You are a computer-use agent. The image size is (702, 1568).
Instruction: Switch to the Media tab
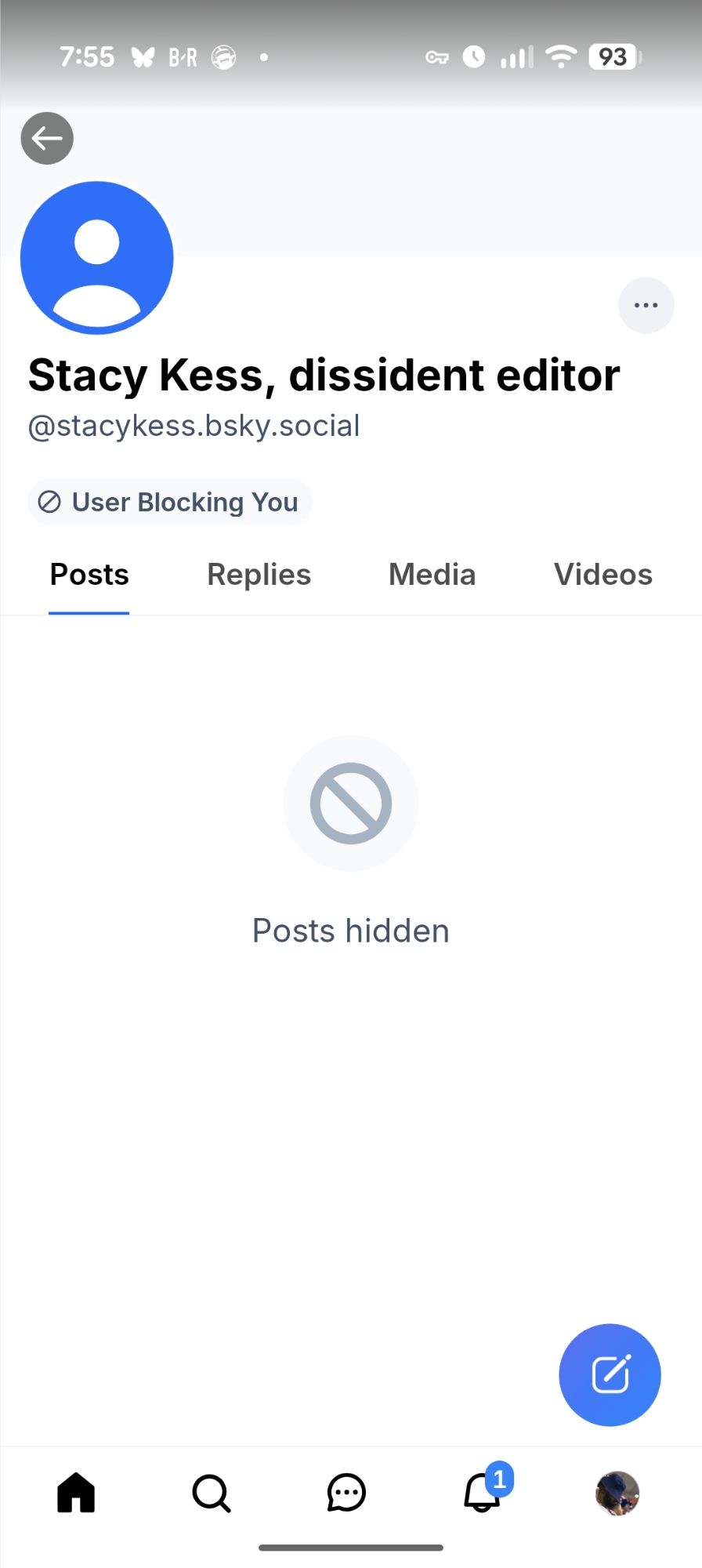pos(432,575)
